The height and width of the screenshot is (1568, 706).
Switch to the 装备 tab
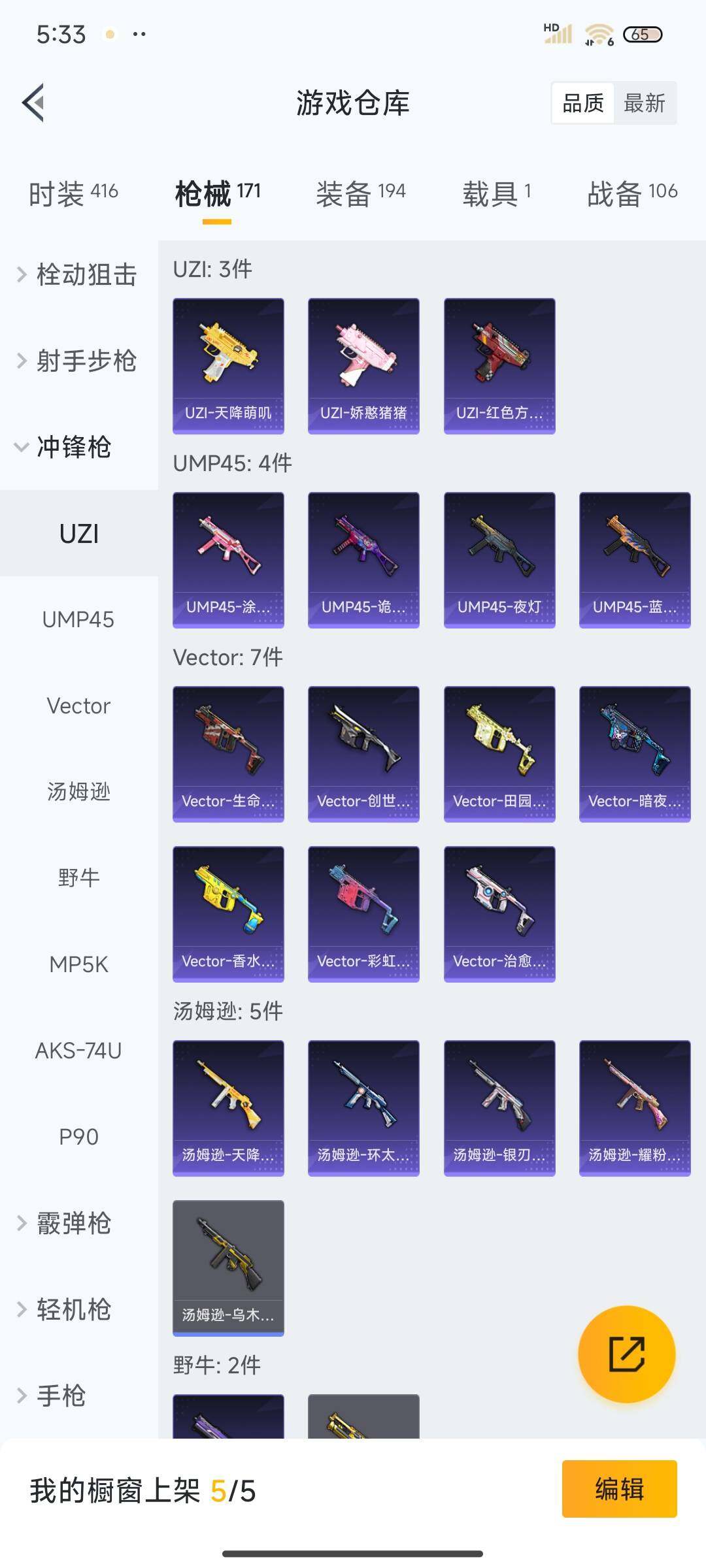pyautogui.click(x=360, y=193)
